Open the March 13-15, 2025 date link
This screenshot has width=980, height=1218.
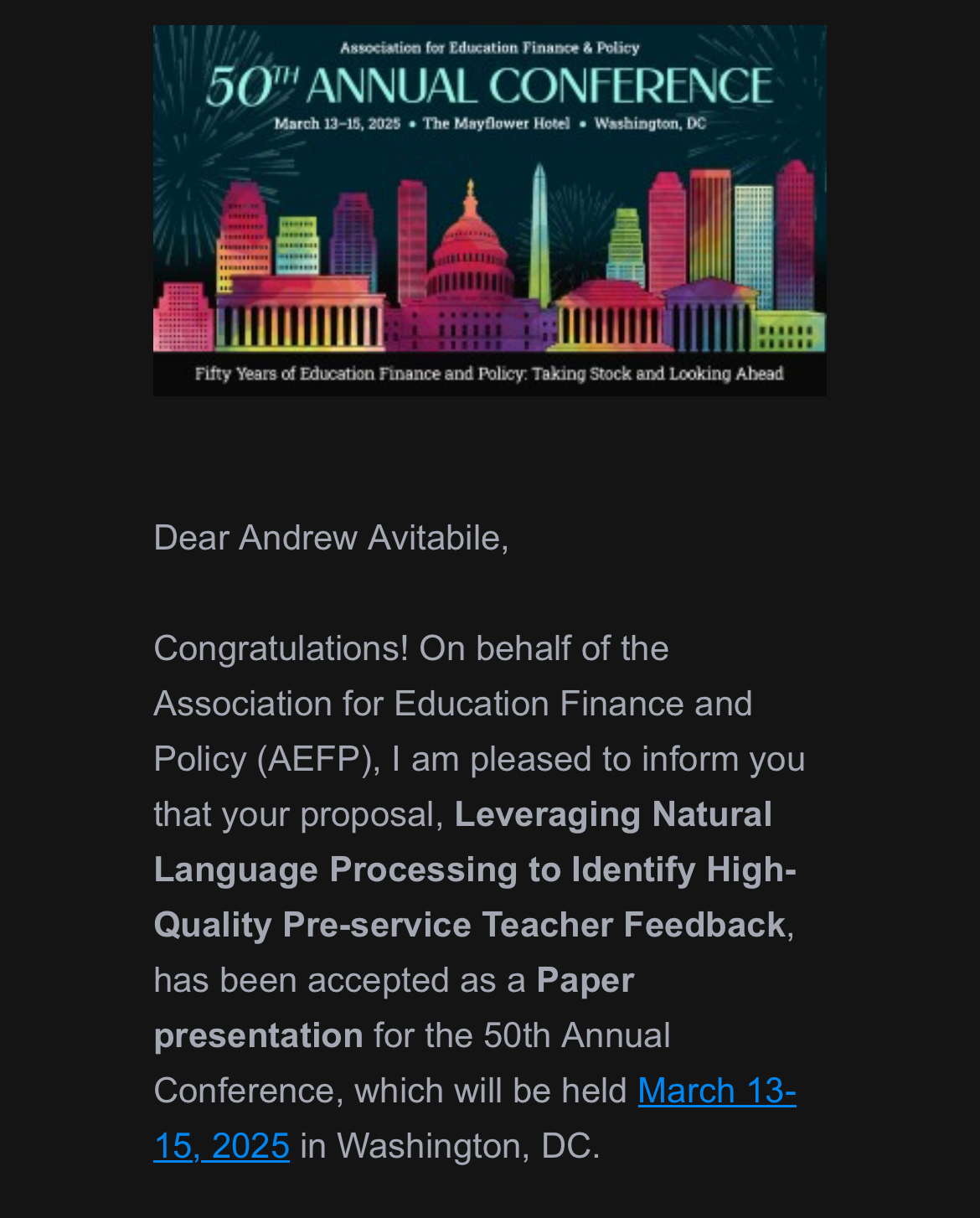[716, 1091]
